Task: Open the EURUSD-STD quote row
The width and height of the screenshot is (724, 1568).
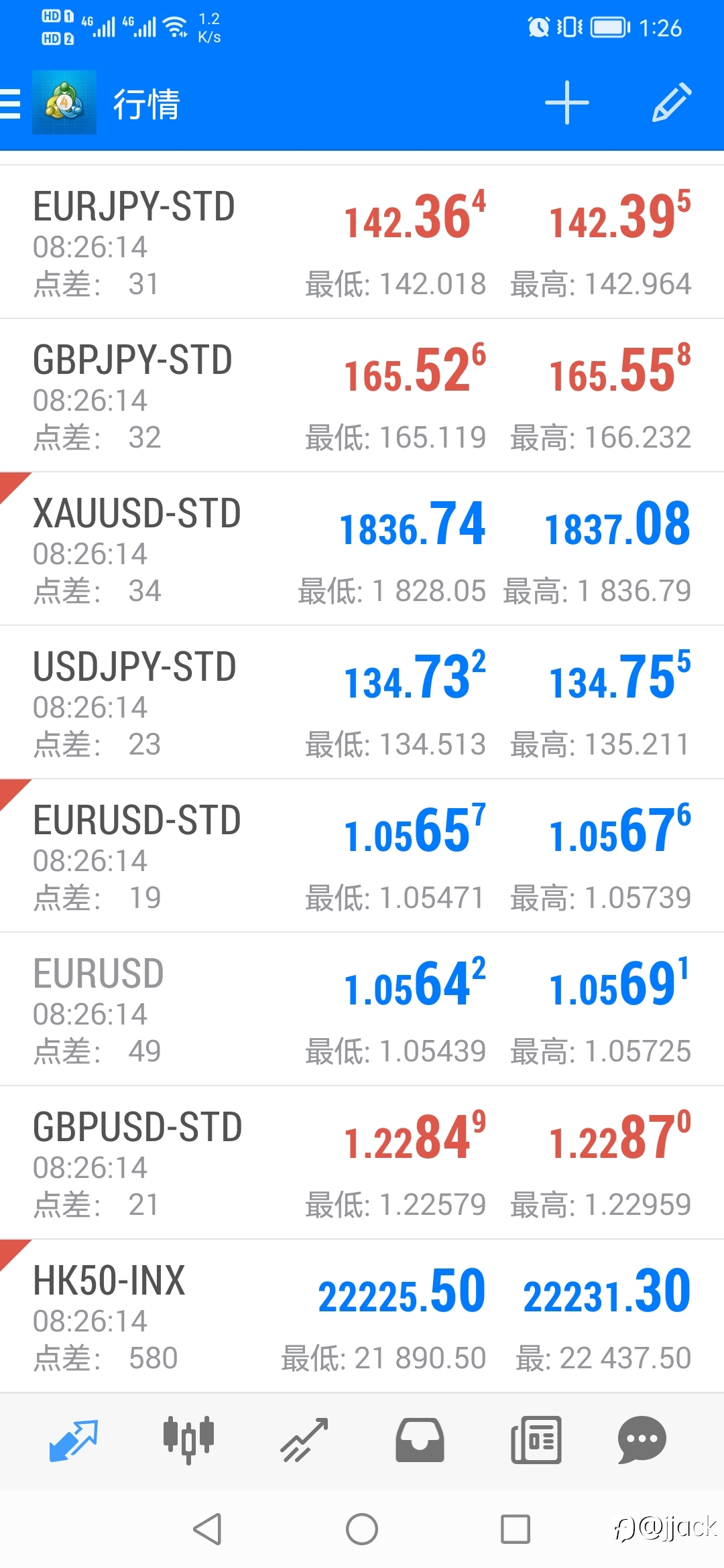Action: [362, 856]
